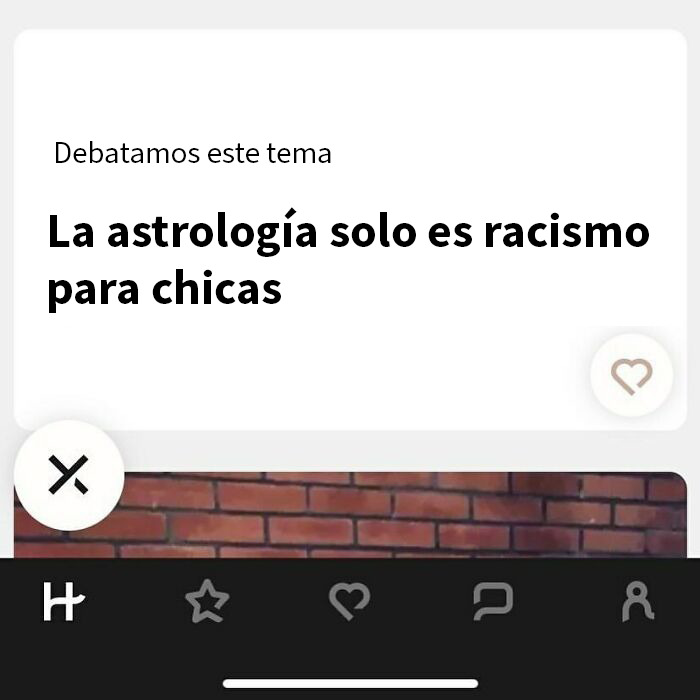
Task: Open your profile tab
Action: [x=636, y=602]
